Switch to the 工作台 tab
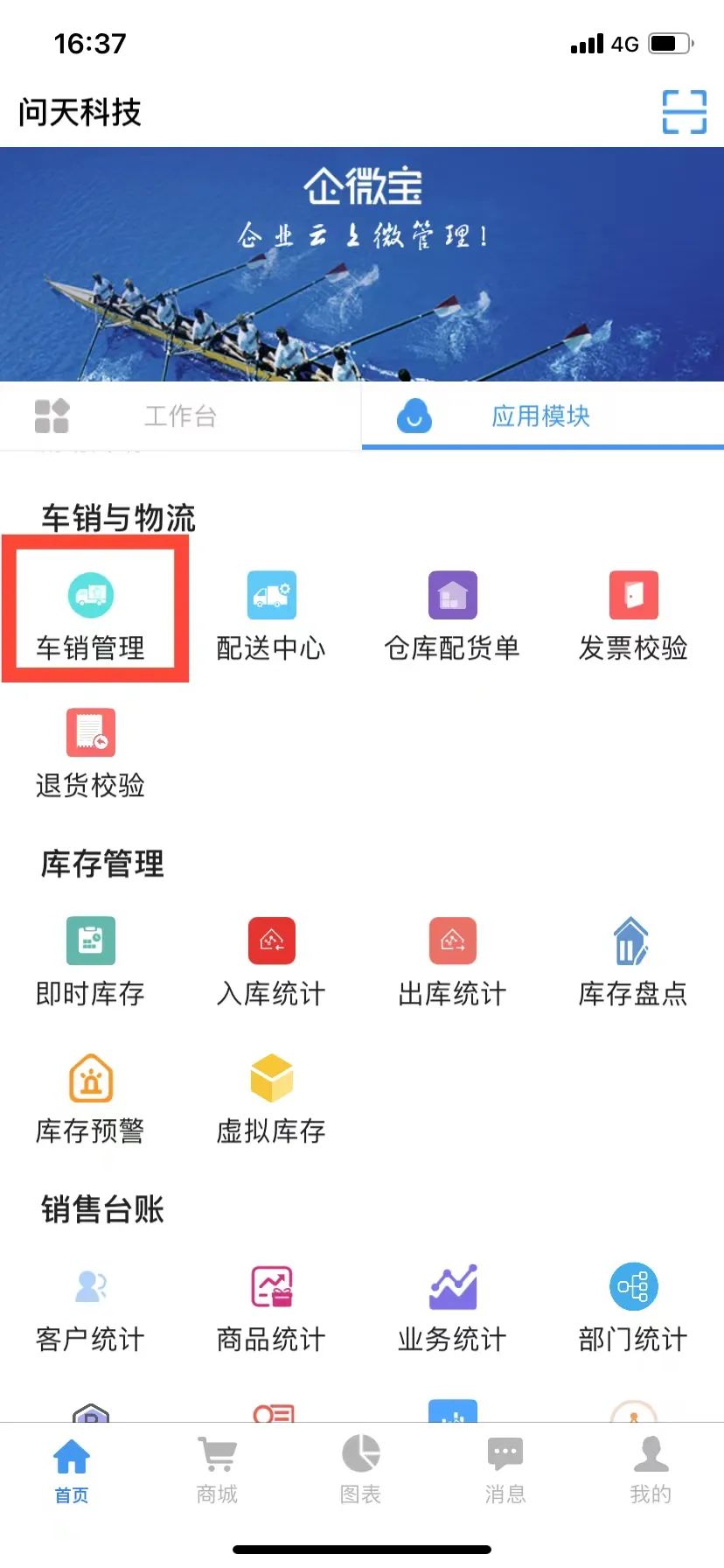The image size is (724, 1568). (x=179, y=416)
